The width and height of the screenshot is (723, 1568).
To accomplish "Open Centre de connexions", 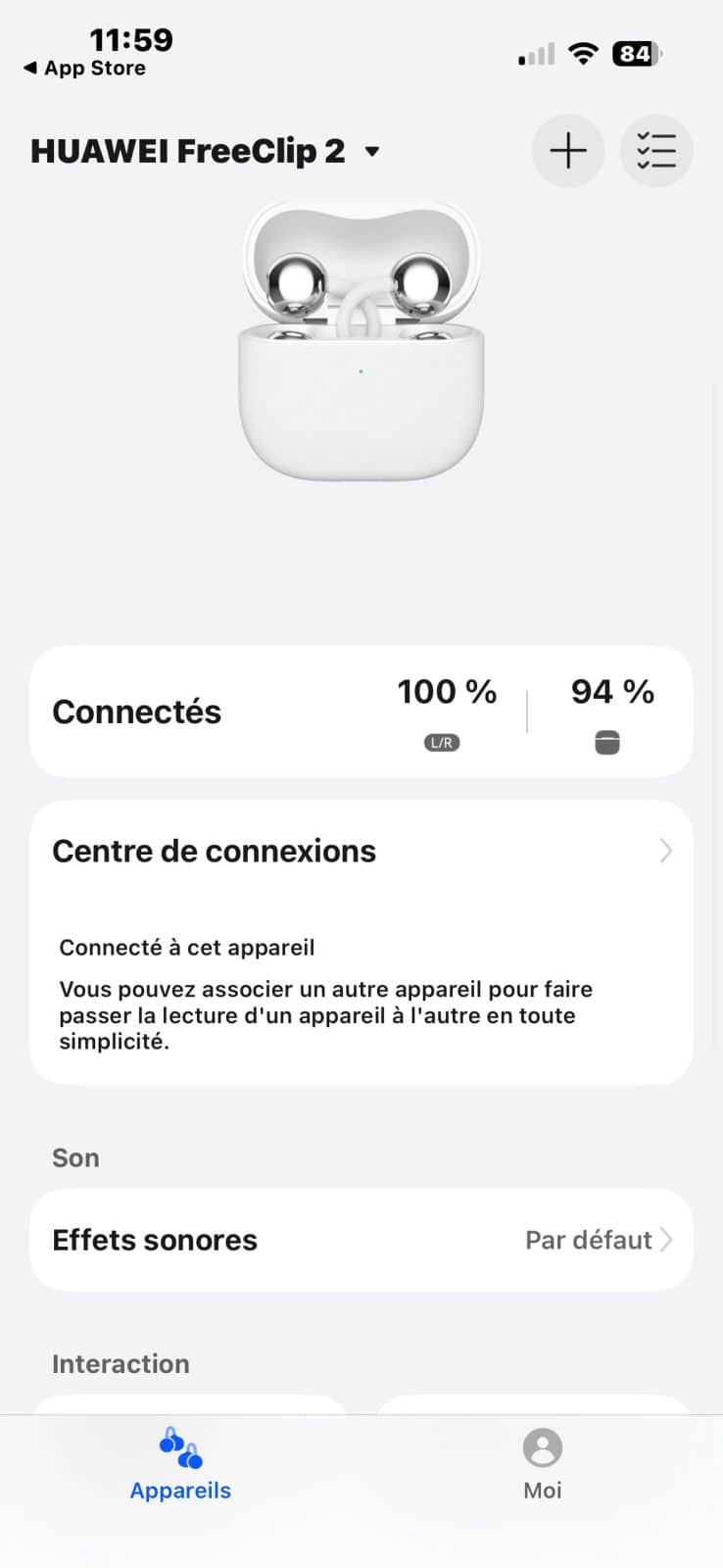I will (x=361, y=851).
